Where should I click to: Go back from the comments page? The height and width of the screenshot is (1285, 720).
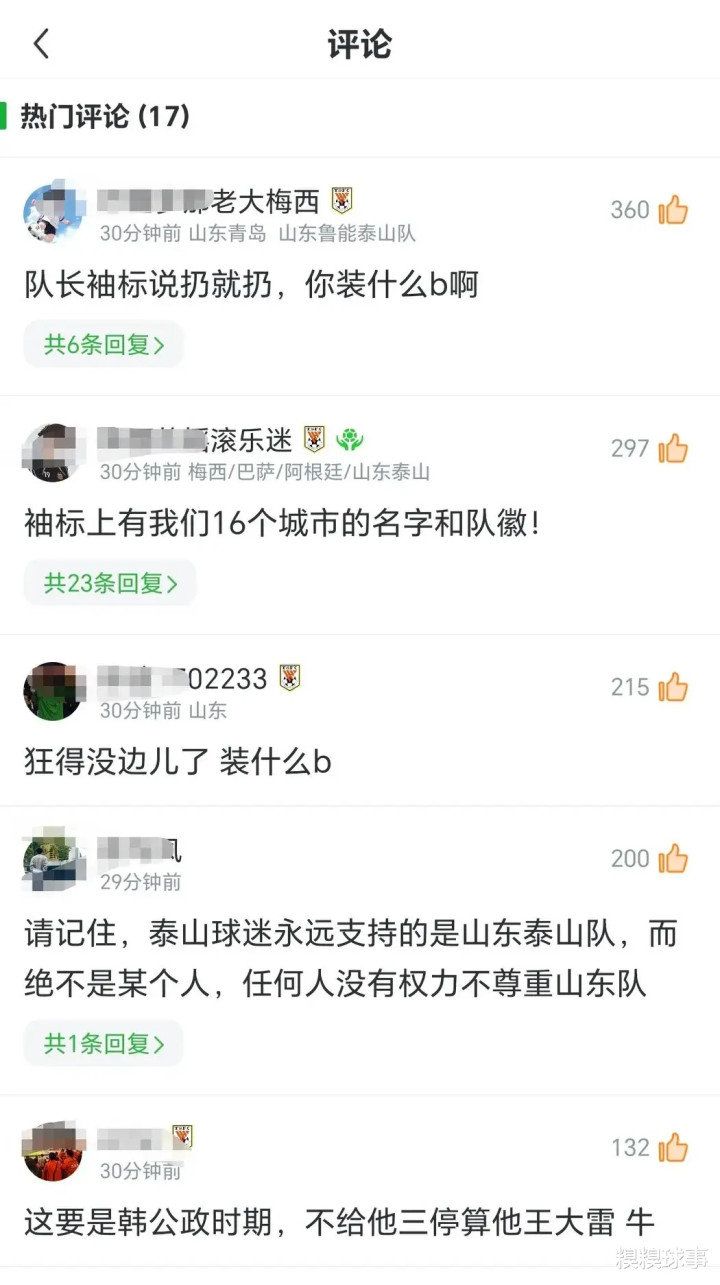(x=41, y=44)
